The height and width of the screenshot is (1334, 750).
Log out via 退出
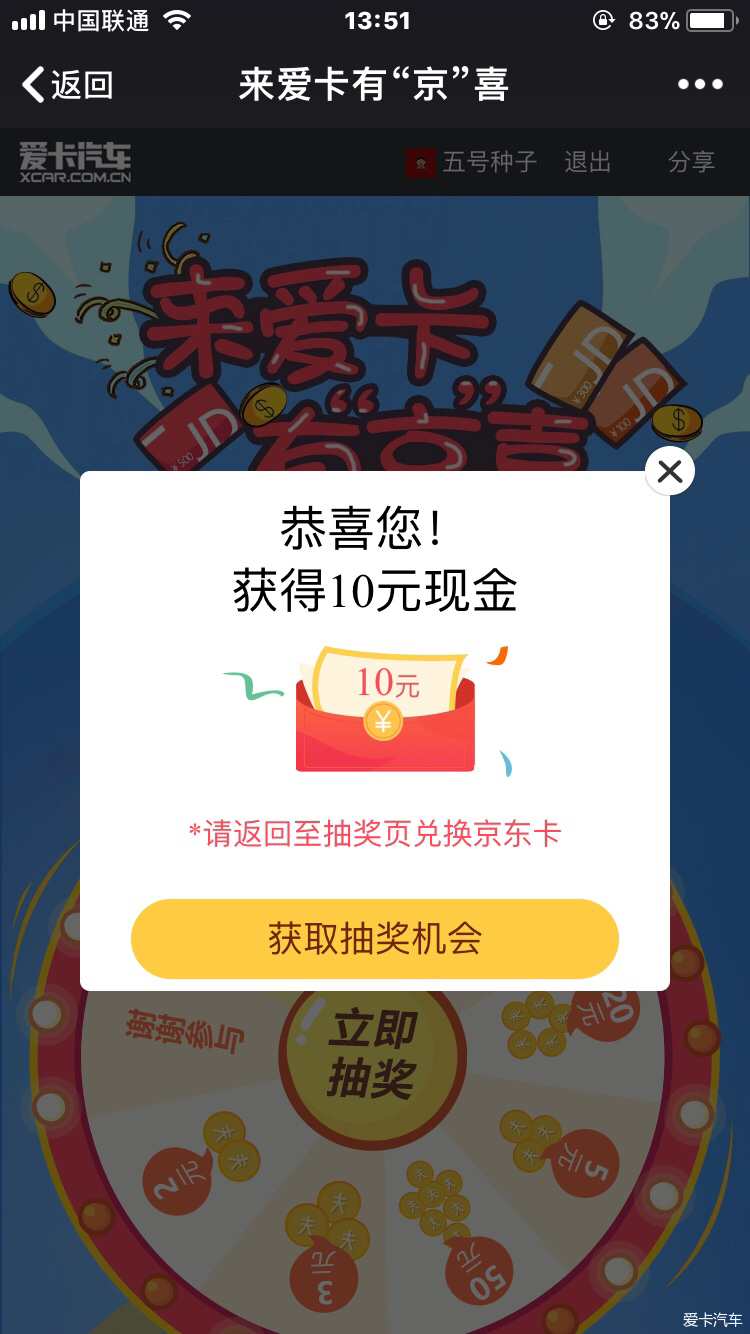tap(587, 162)
